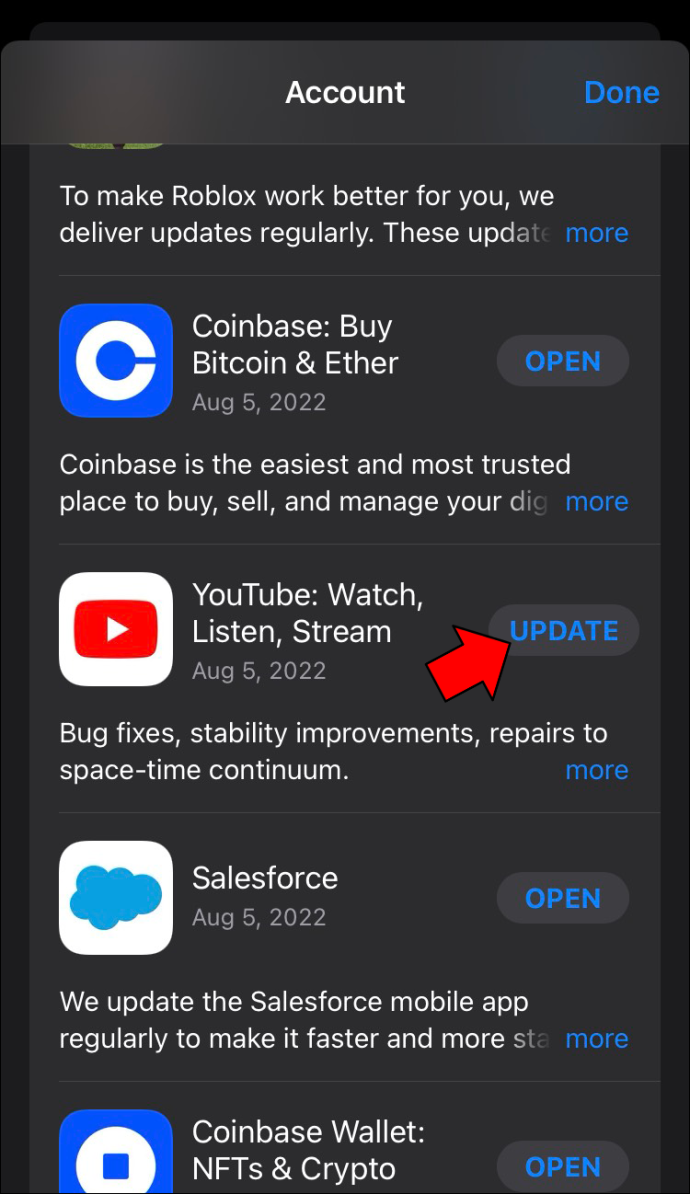Update the YouTube app
The image size is (690, 1194).
point(563,631)
